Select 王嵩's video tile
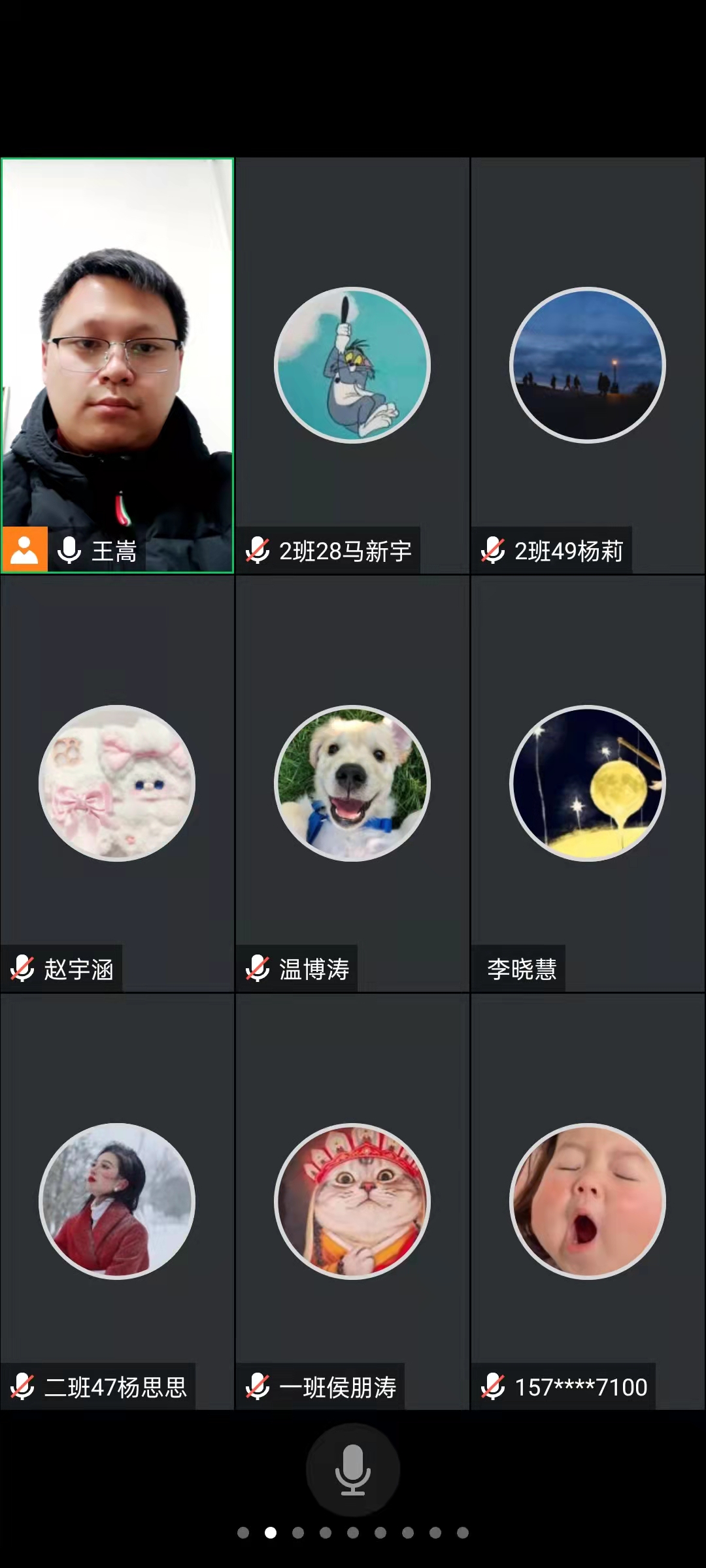Image resolution: width=706 pixels, height=1568 pixels. coord(118,366)
